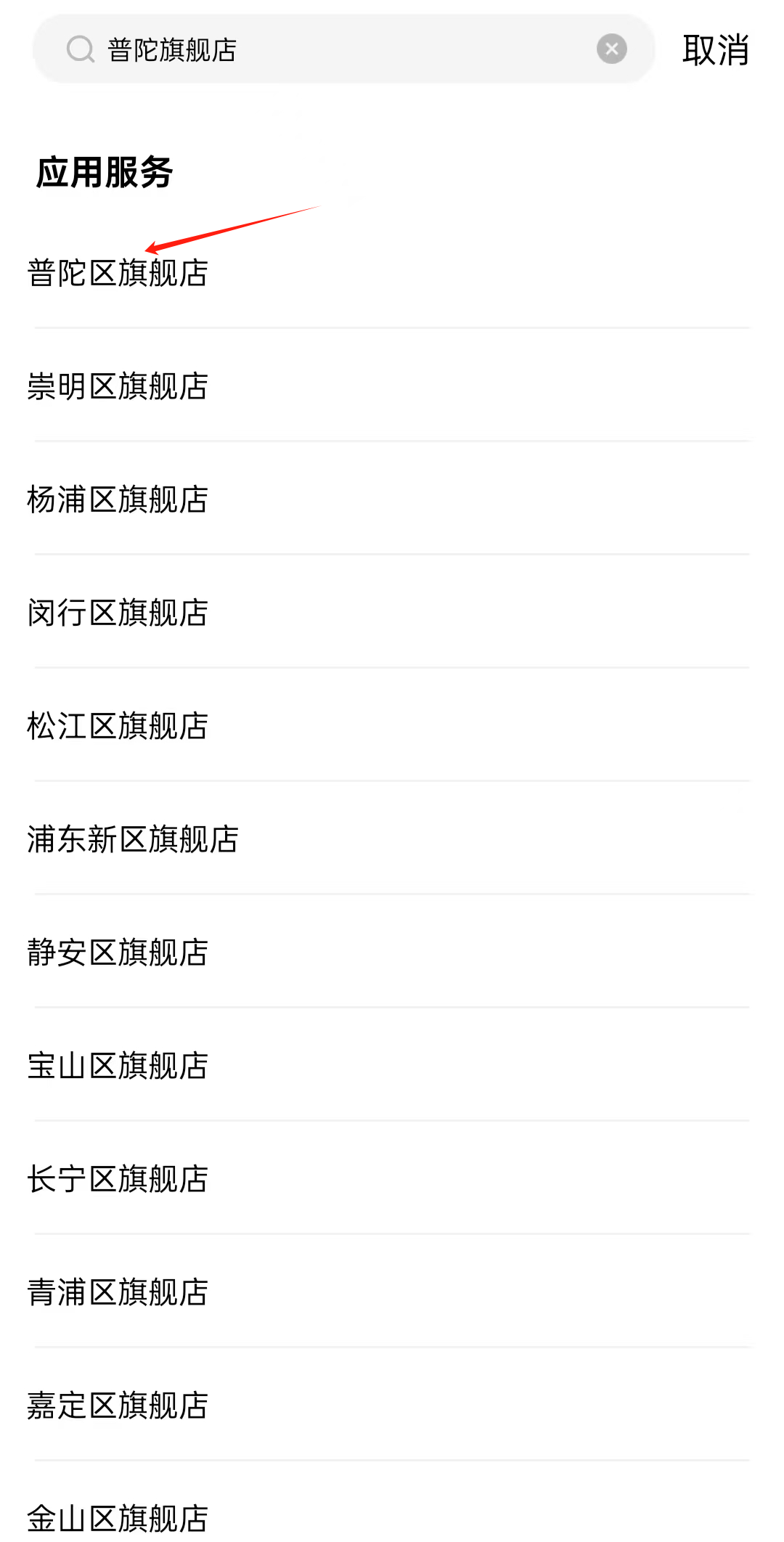Viewport: 784px width, 1542px height.
Task: Open 青浦区旗舰店
Action: 118,1292
